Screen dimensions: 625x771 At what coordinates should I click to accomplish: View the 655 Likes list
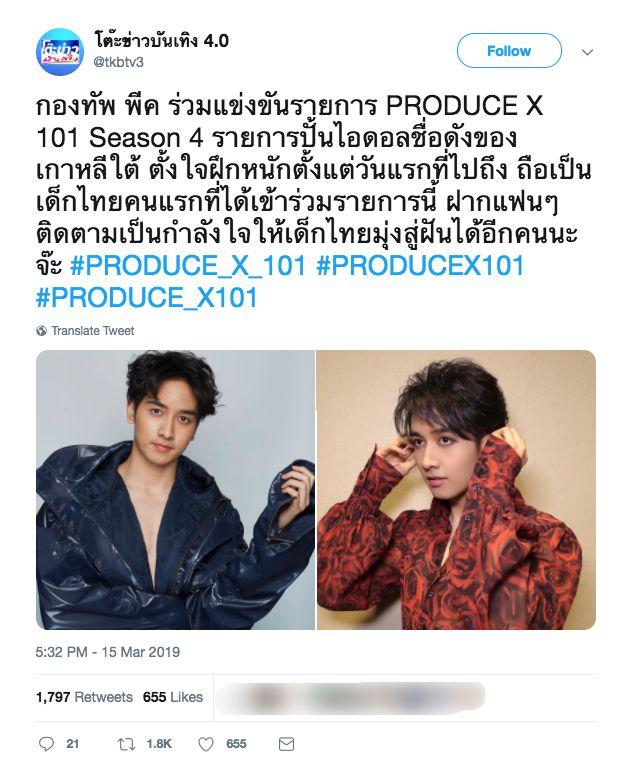[172, 697]
